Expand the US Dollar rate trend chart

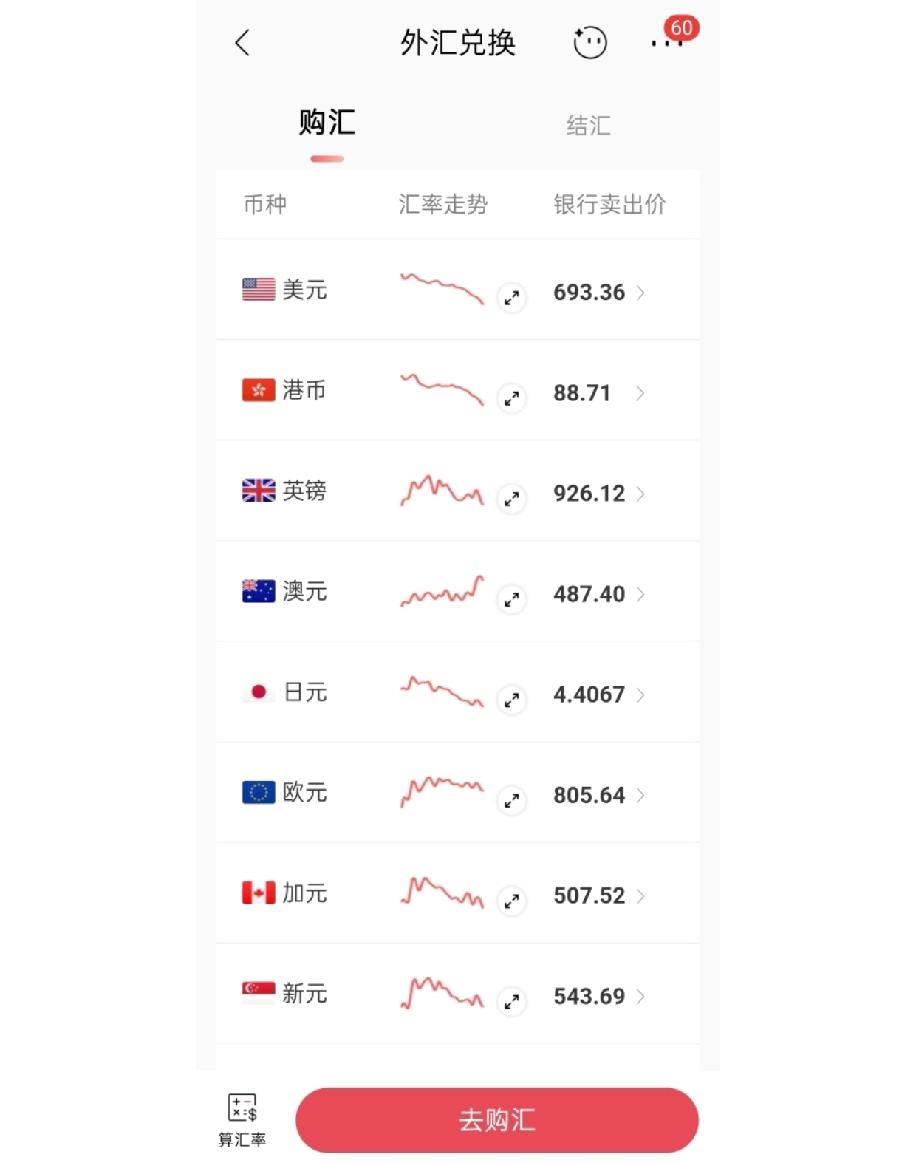[x=511, y=298]
